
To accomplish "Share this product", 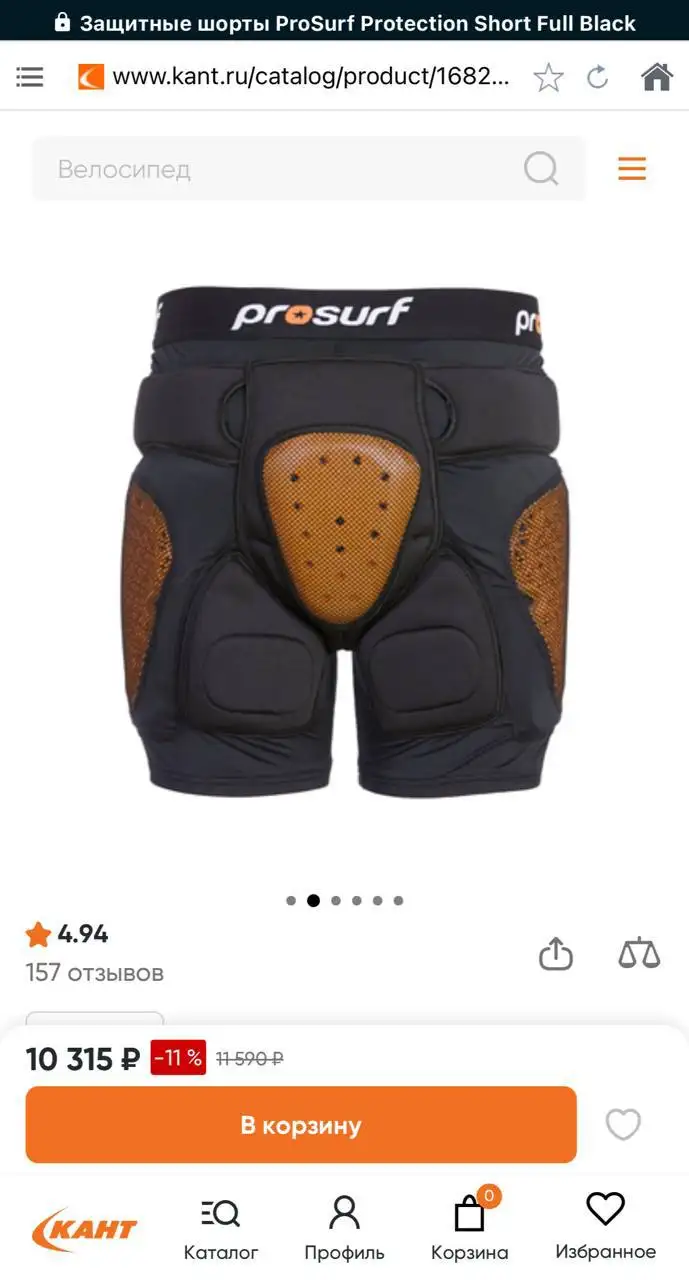I will [x=556, y=954].
